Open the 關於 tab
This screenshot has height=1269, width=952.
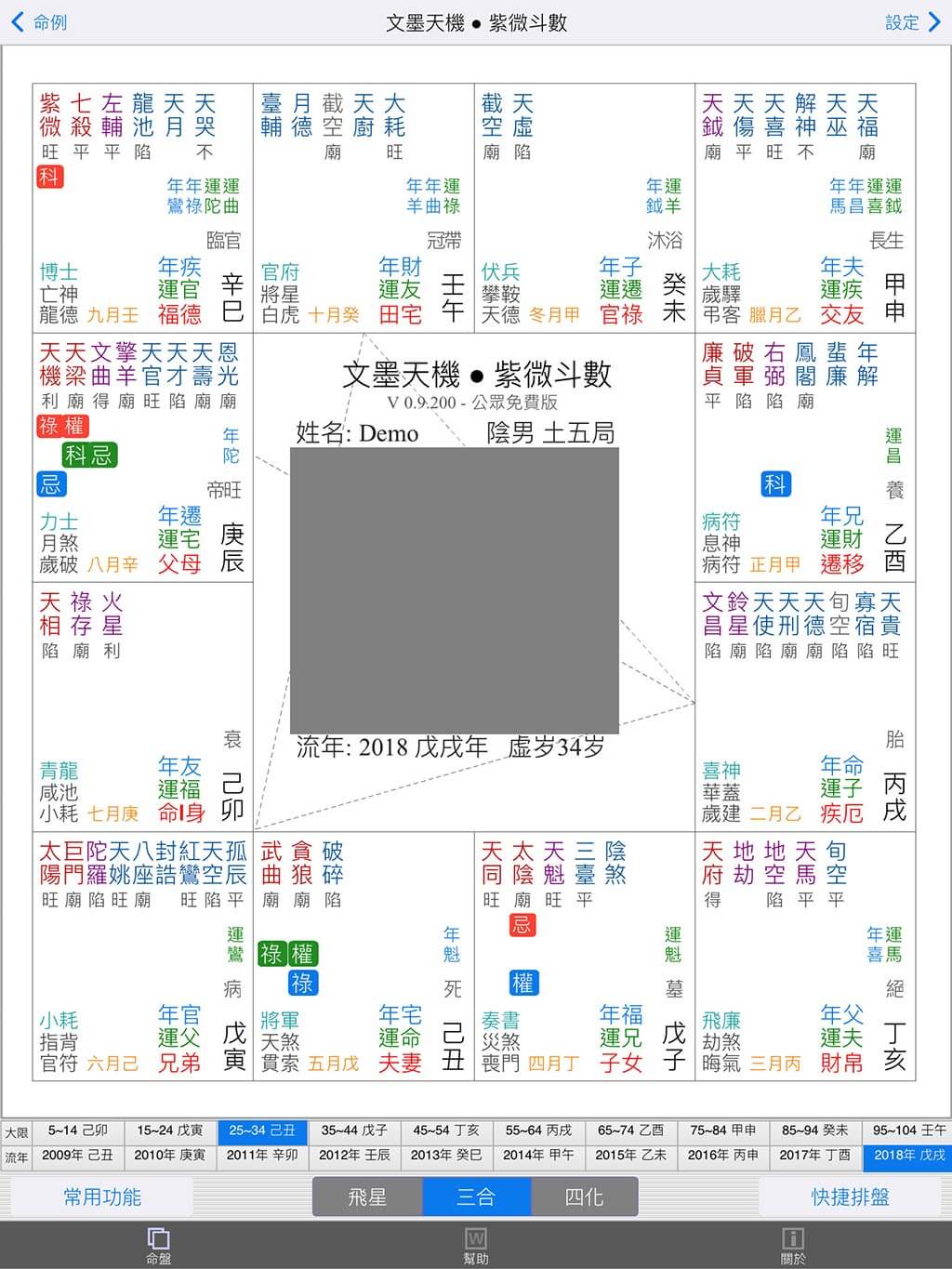(793, 1246)
